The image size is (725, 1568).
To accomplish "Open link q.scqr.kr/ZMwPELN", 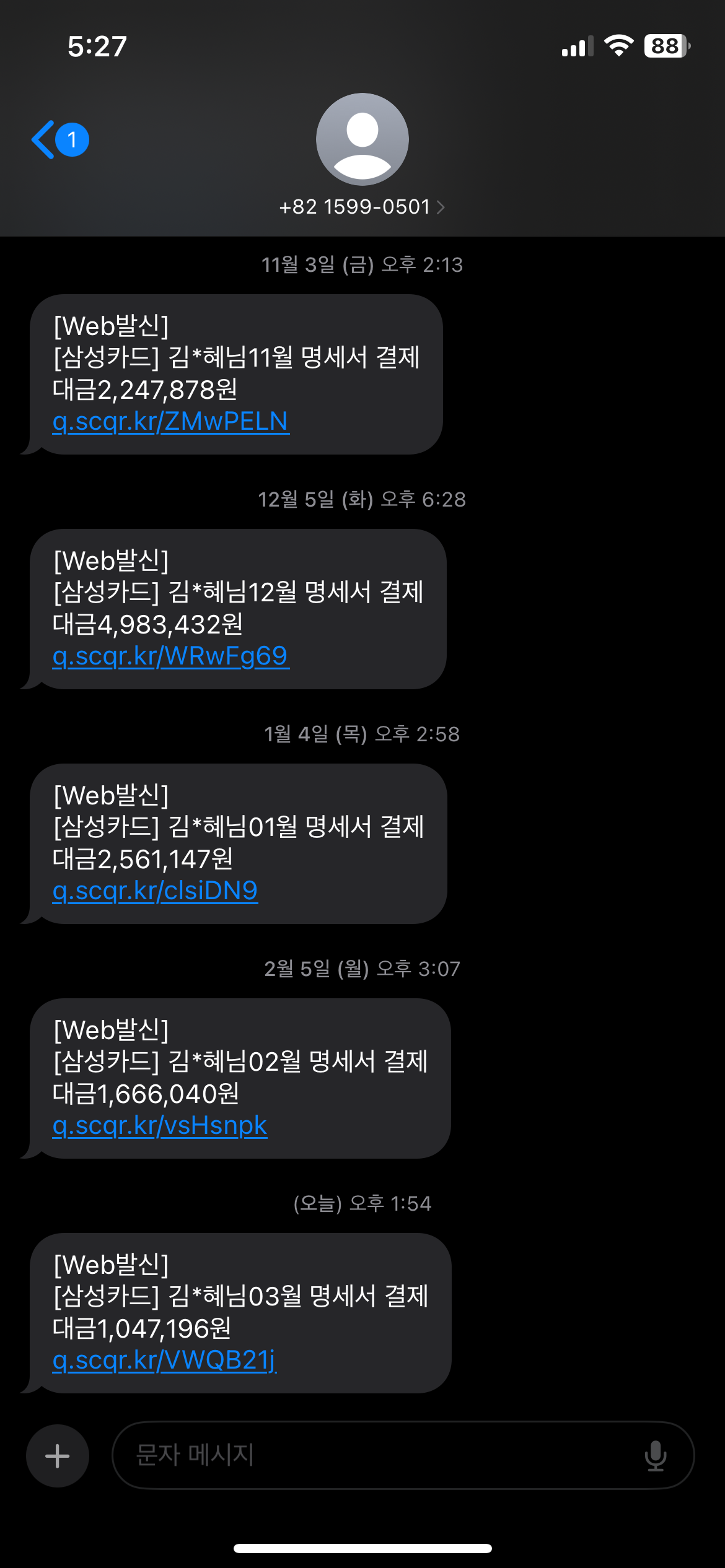I will pyautogui.click(x=170, y=421).
